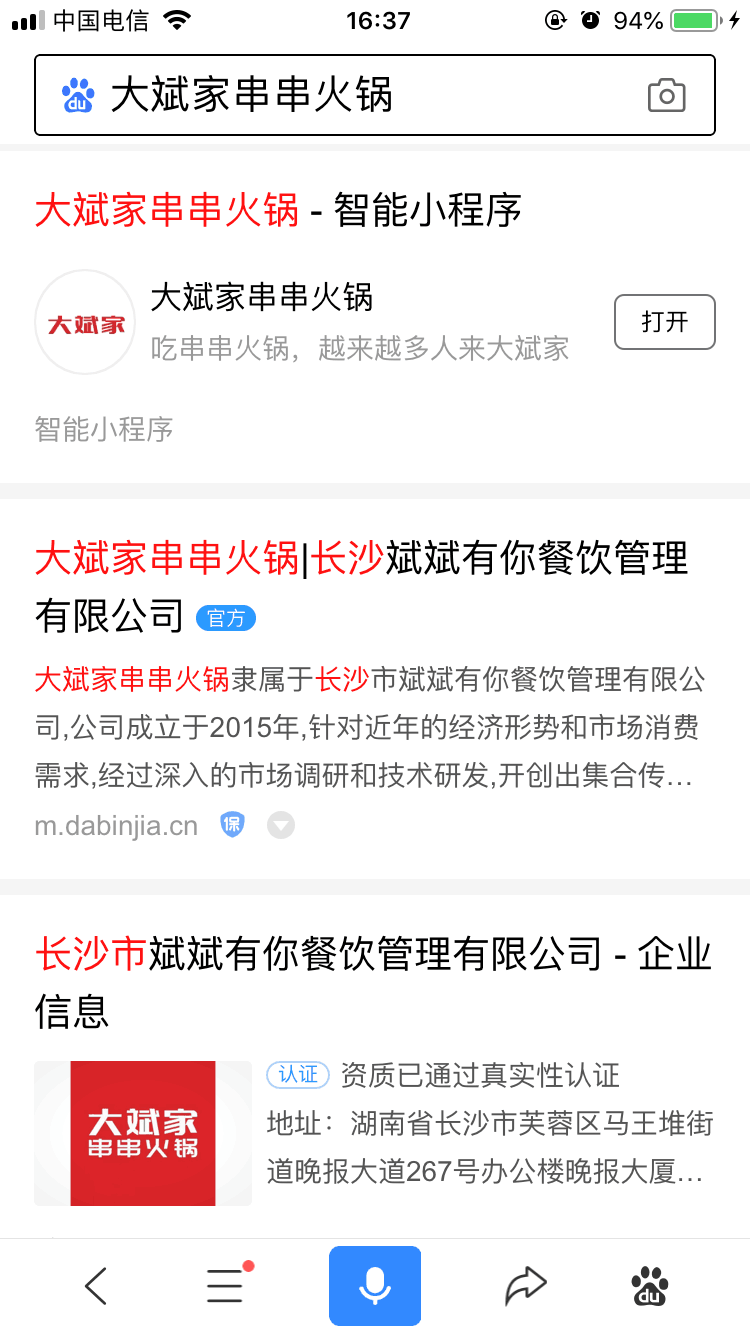The height and width of the screenshot is (1334, 750).
Task: Open the menu icon with red notification dot
Action: (224, 1285)
